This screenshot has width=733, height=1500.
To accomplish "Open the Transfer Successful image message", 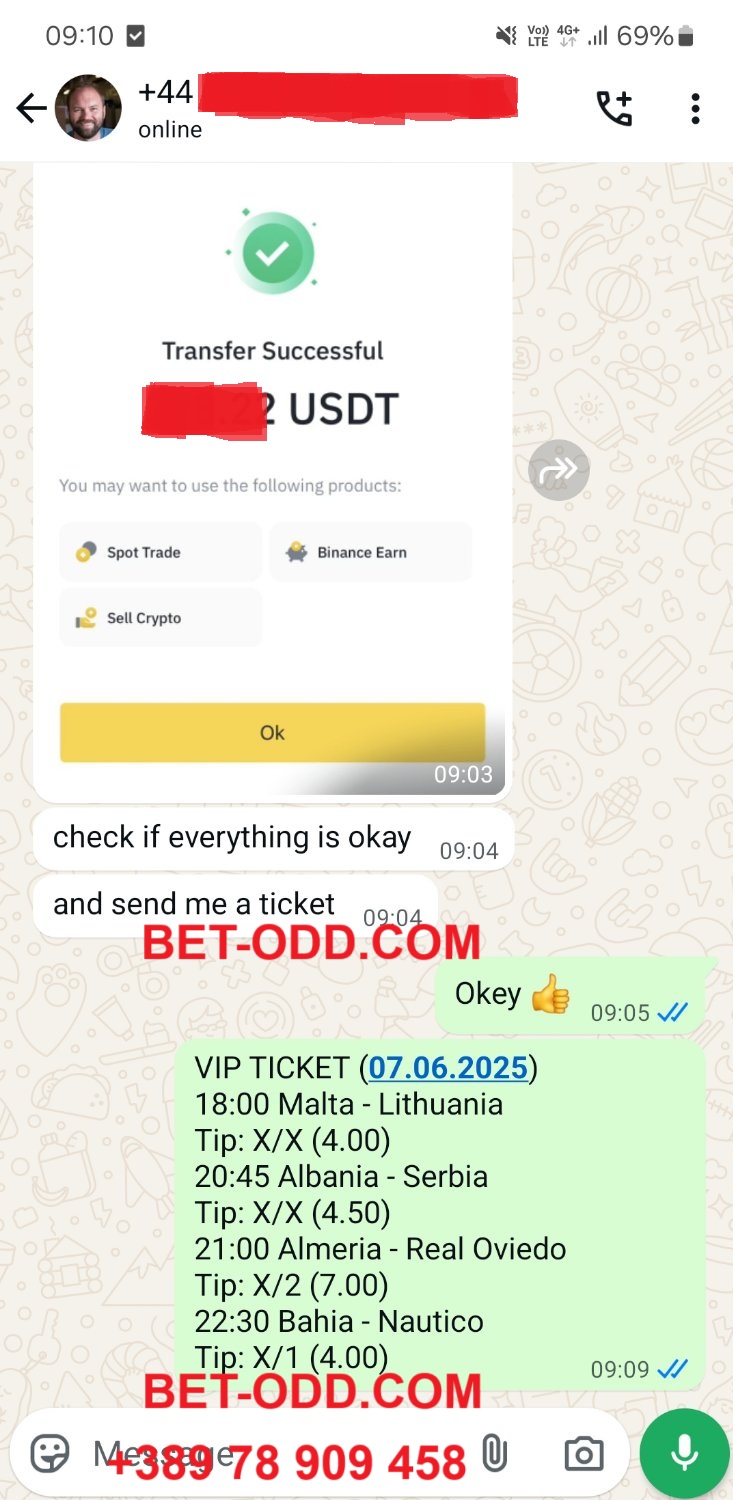I will point(272,480).
